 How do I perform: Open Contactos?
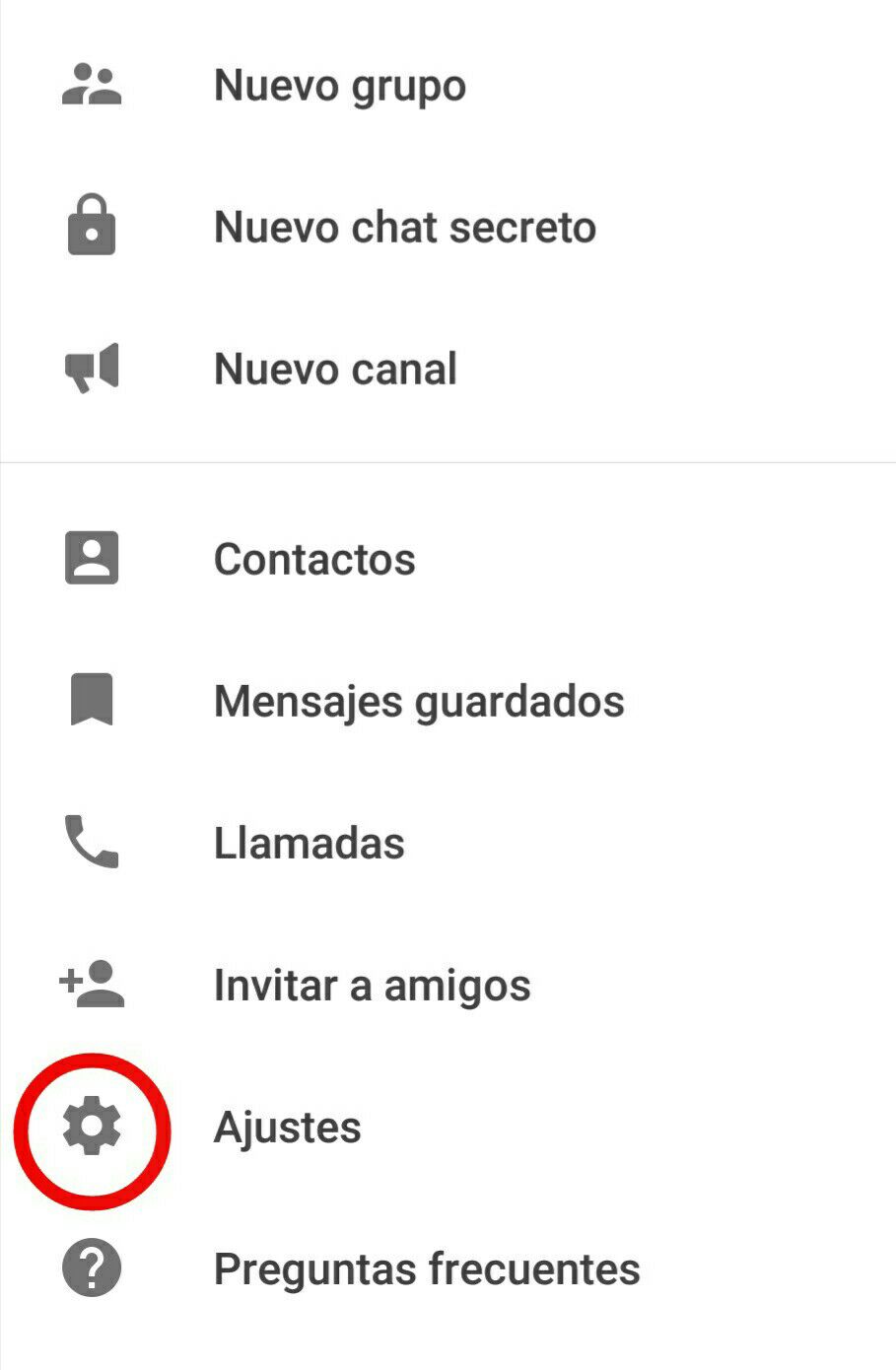pos(314,560)
